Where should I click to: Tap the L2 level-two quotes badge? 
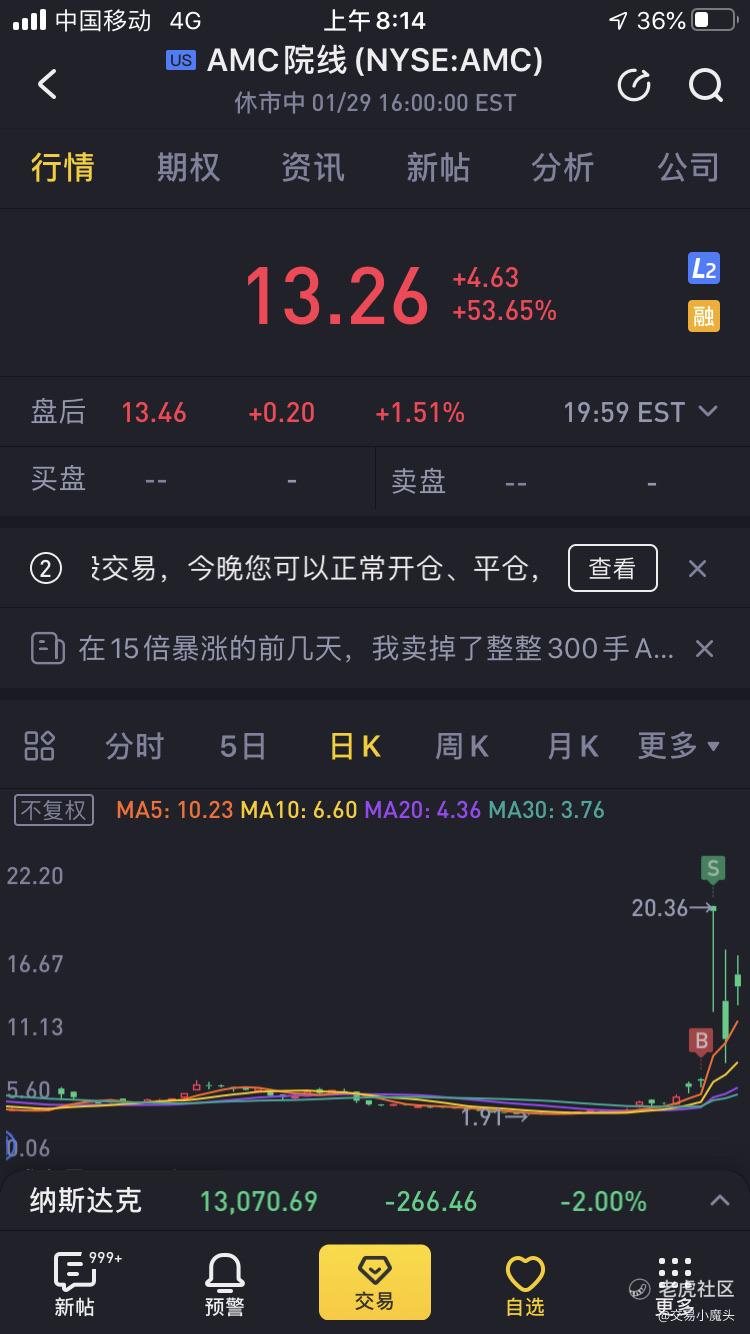click(x=704, y=268)
